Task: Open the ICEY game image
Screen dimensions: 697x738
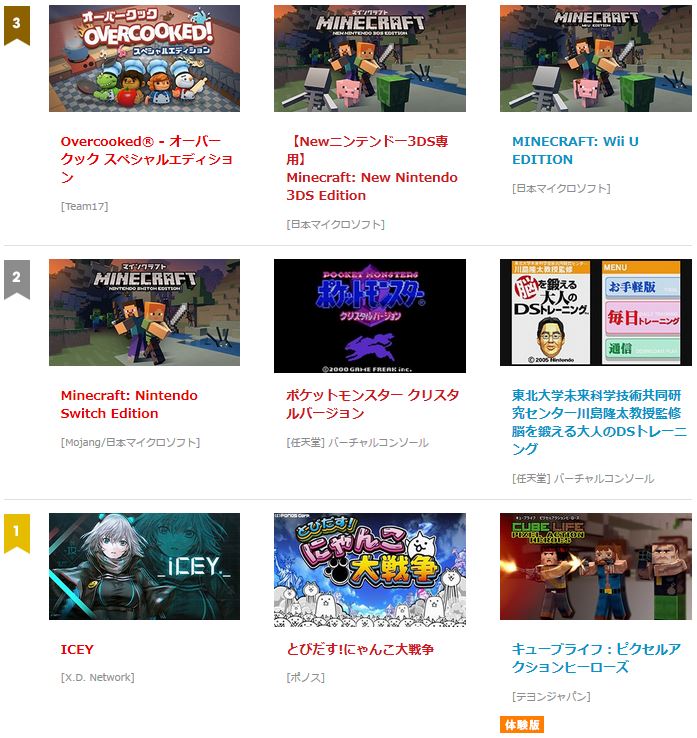Action: tap(144, 566)
